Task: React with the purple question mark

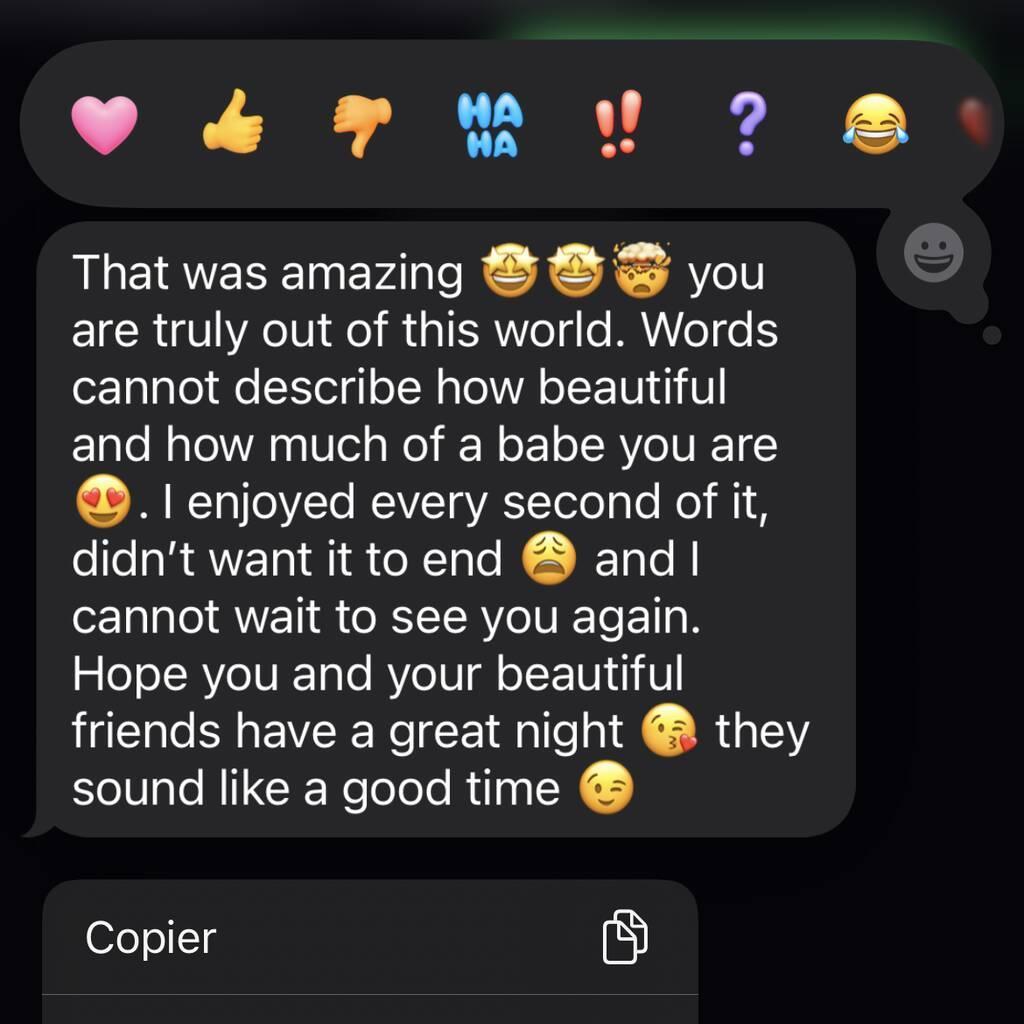Action: tap(747, 126)
